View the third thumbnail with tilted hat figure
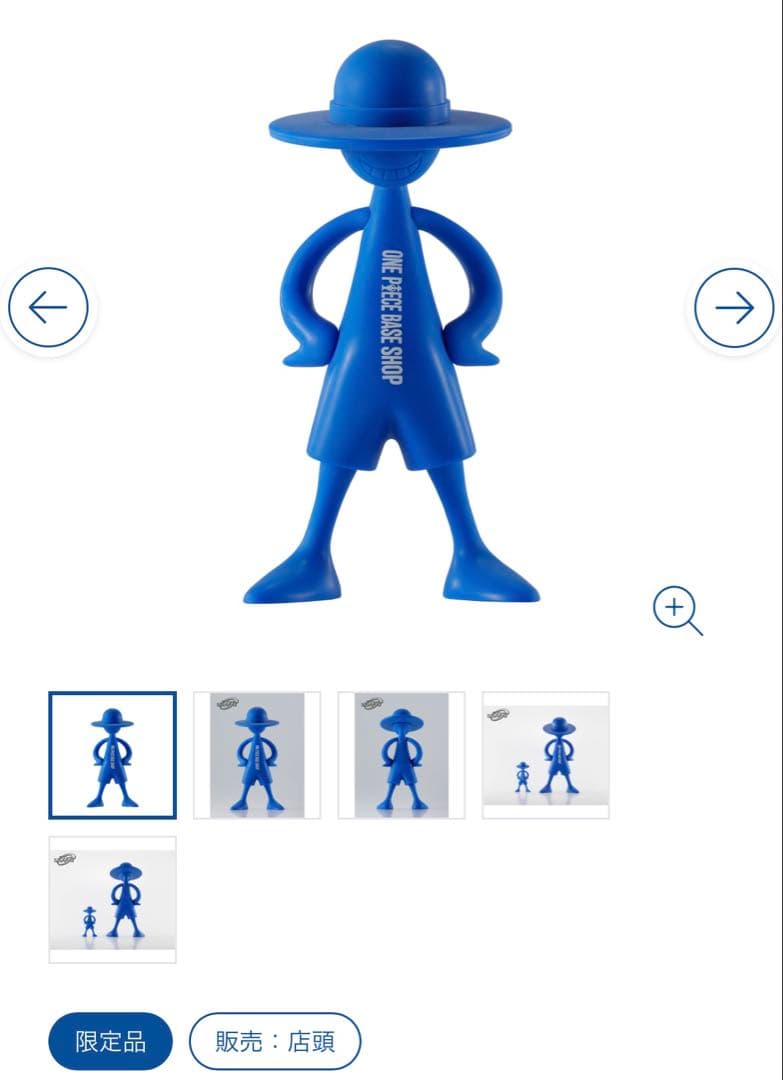The image size is (783, 1080). tap(401, 755)
